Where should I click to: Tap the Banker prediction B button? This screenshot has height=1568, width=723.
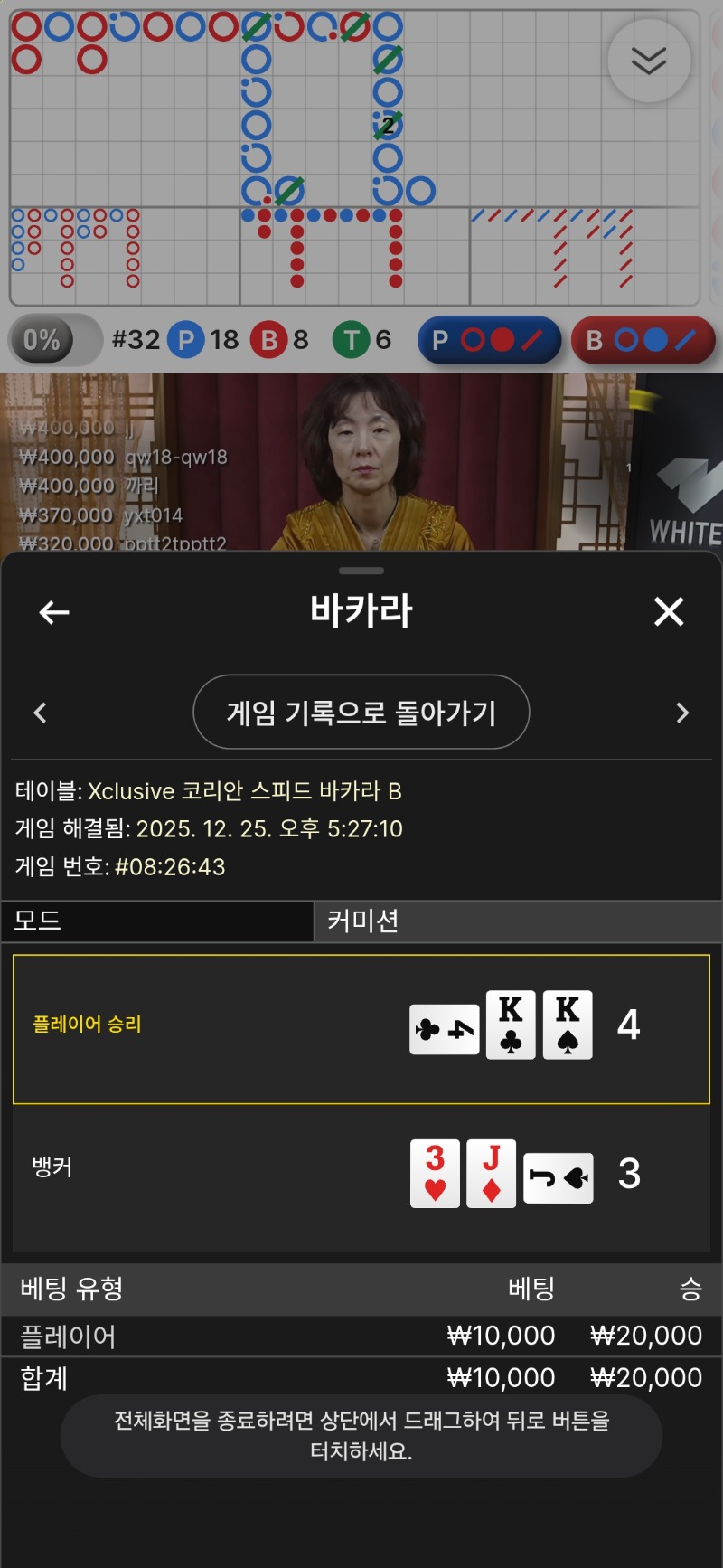tap(643, 340)
